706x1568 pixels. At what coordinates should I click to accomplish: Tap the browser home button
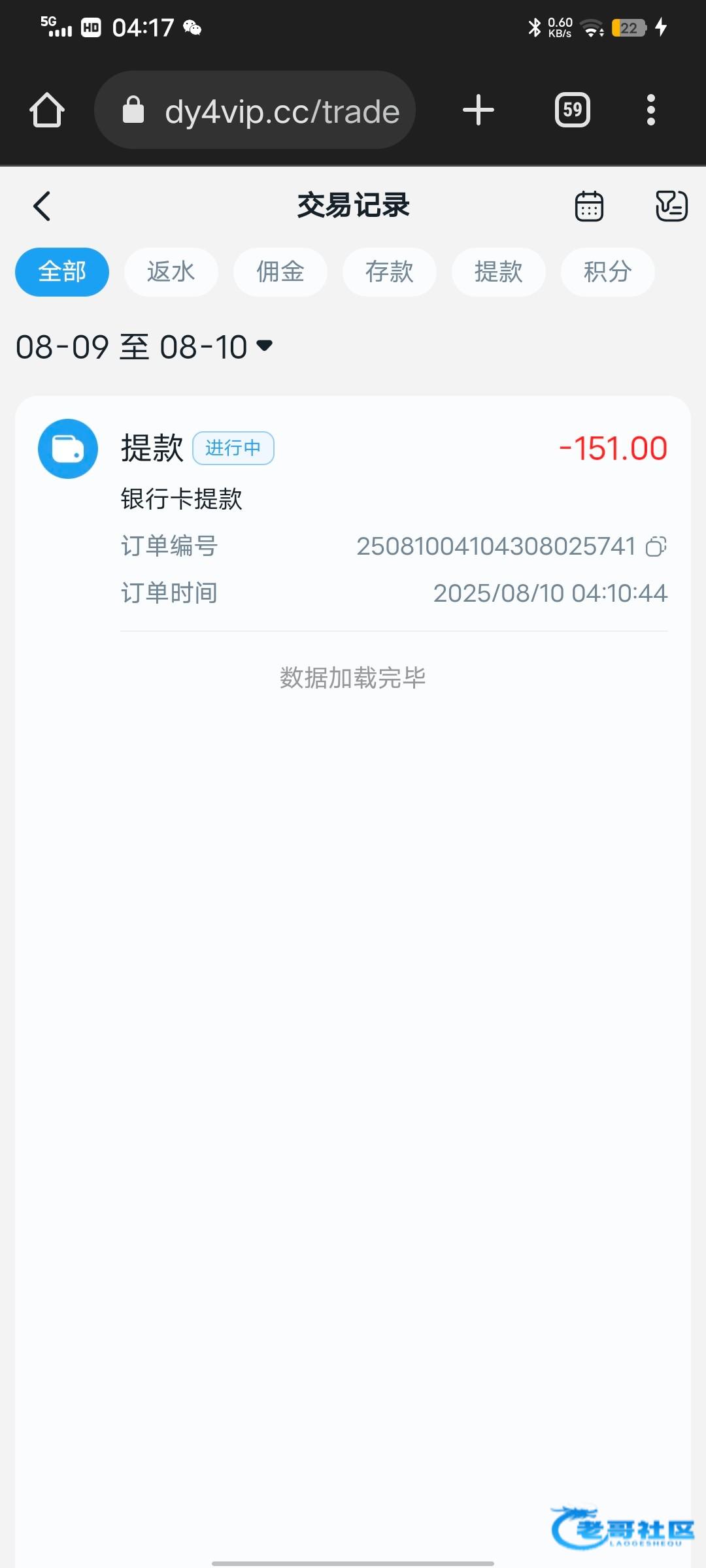47,110
